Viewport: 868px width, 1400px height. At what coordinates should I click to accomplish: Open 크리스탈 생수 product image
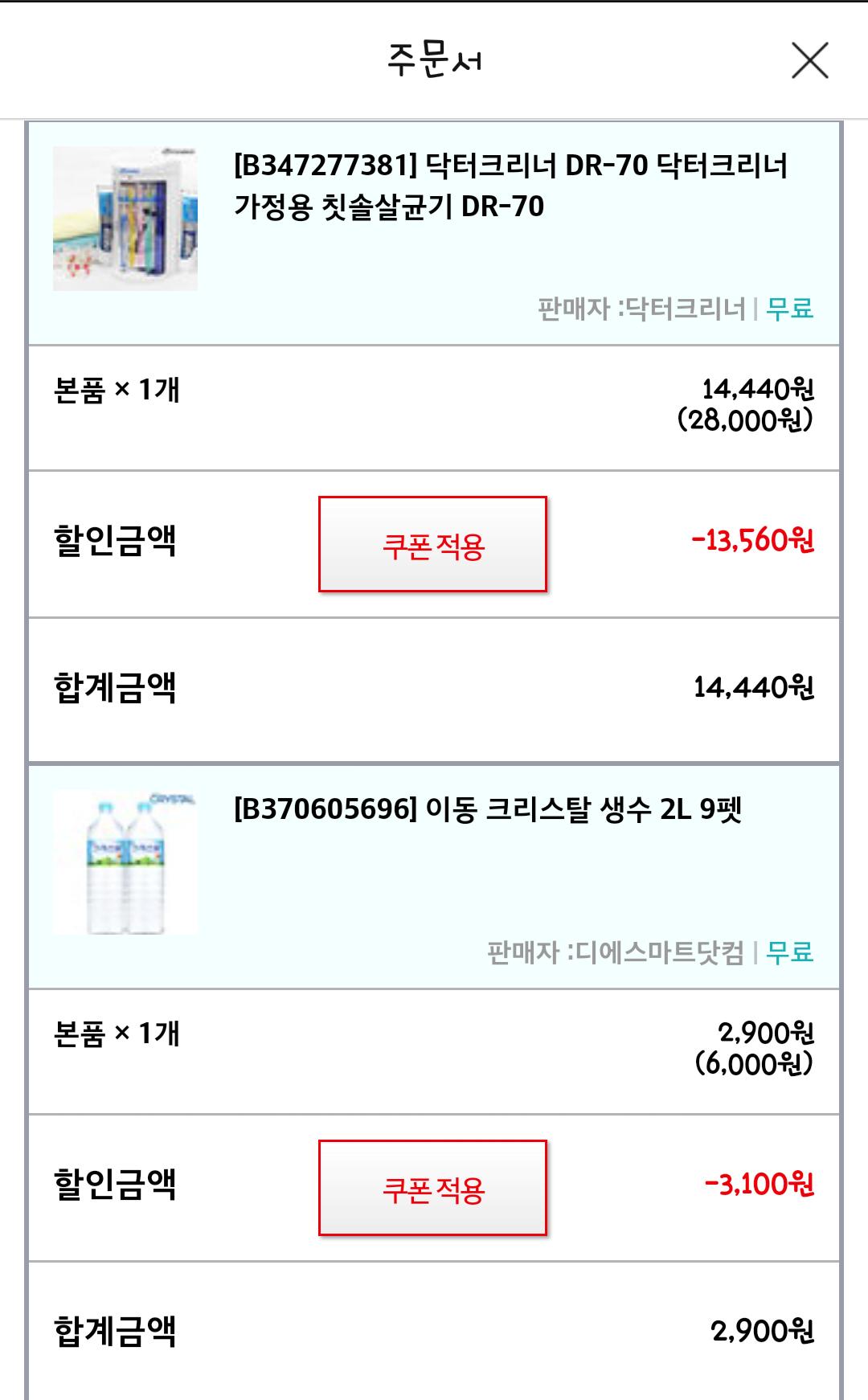click(125, 862)
